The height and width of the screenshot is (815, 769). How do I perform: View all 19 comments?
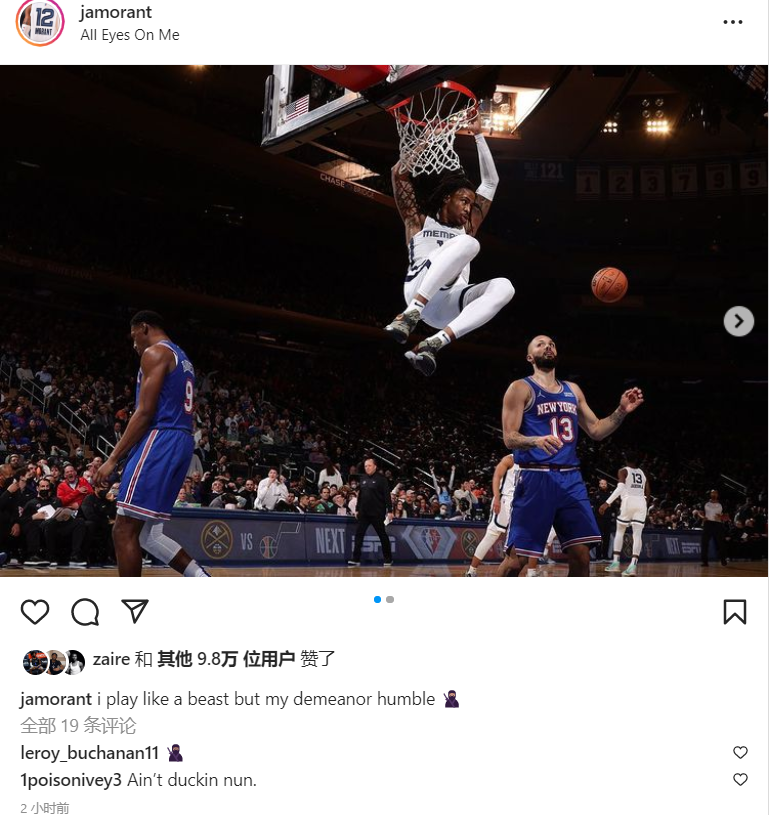[78, 725]
